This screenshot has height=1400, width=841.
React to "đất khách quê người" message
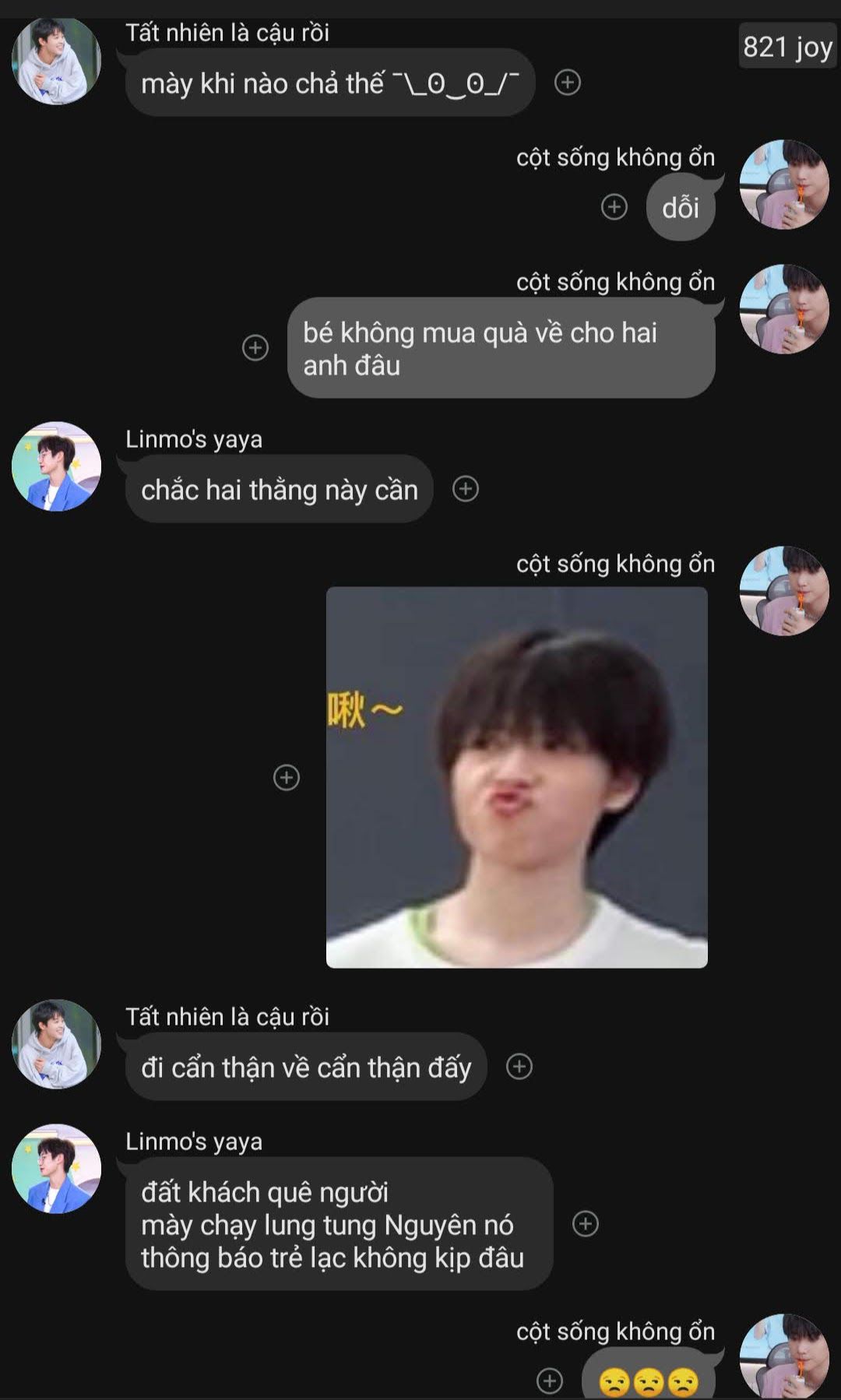(x=585, y=1224)
